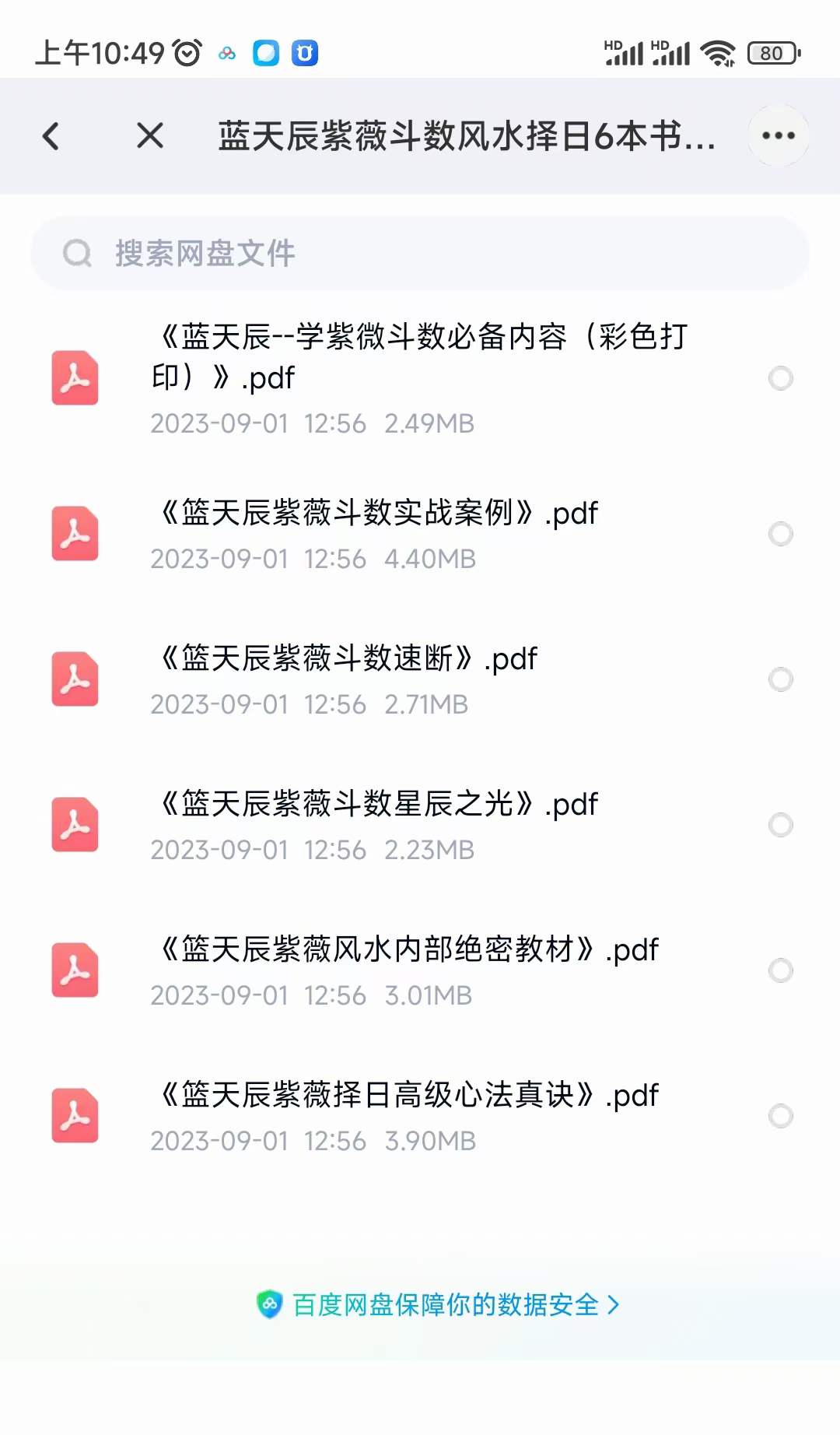This screenshot has height=1435, width=840.
Task: Open the three-dot overflow menu
Action: (779, 135)
